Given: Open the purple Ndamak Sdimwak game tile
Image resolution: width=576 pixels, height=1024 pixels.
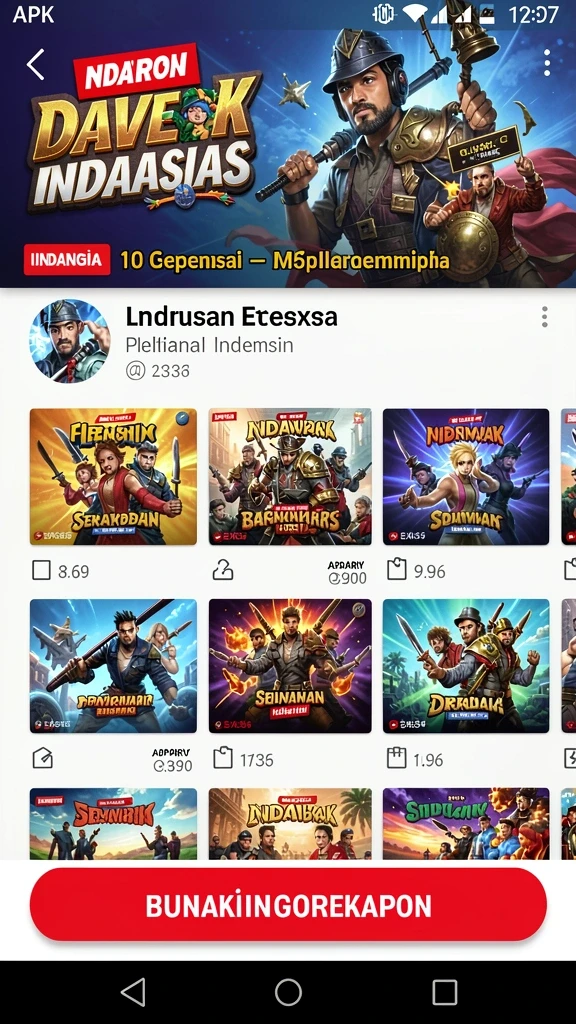Looking at the screenshot, I should pyautogui.click(x=466, y=477).
